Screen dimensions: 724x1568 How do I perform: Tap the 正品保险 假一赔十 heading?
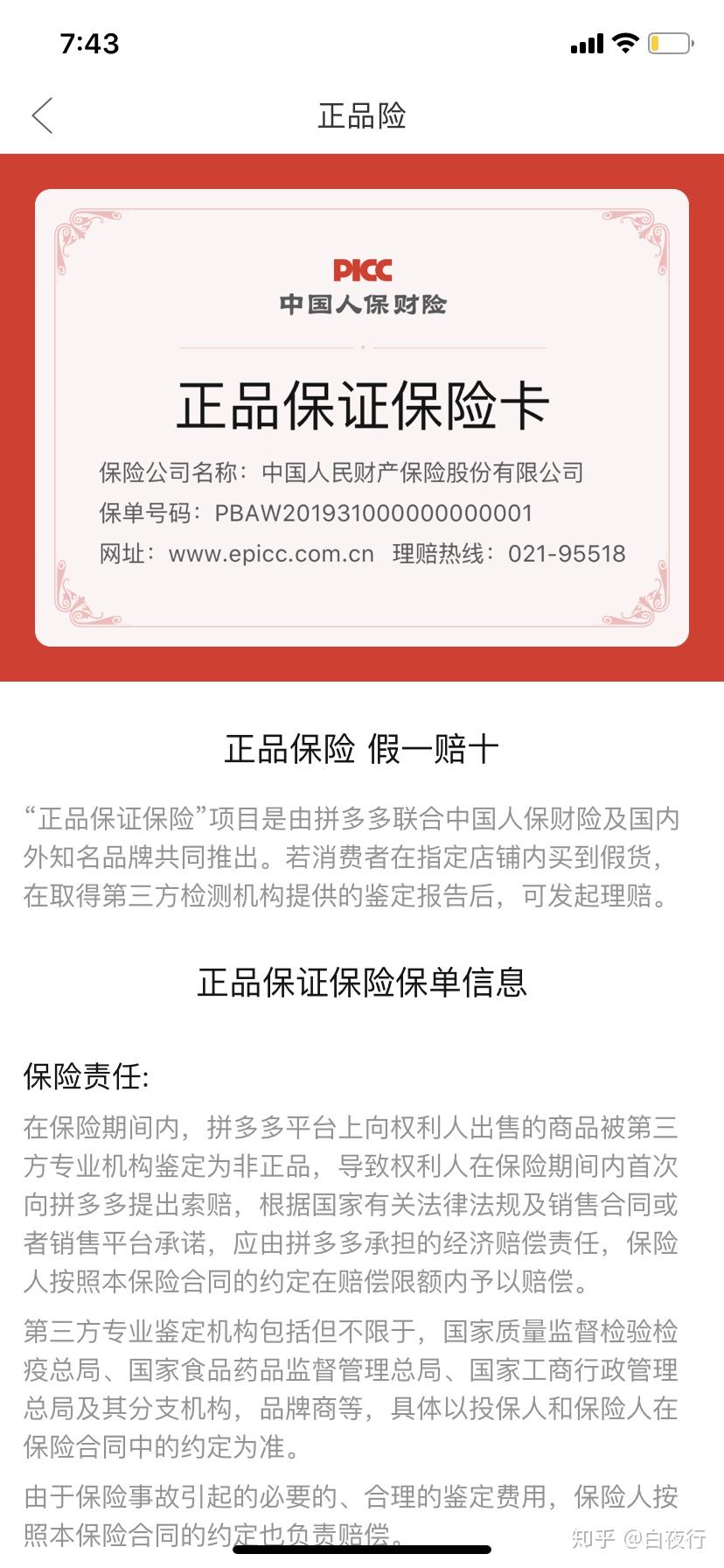[361, 751]
